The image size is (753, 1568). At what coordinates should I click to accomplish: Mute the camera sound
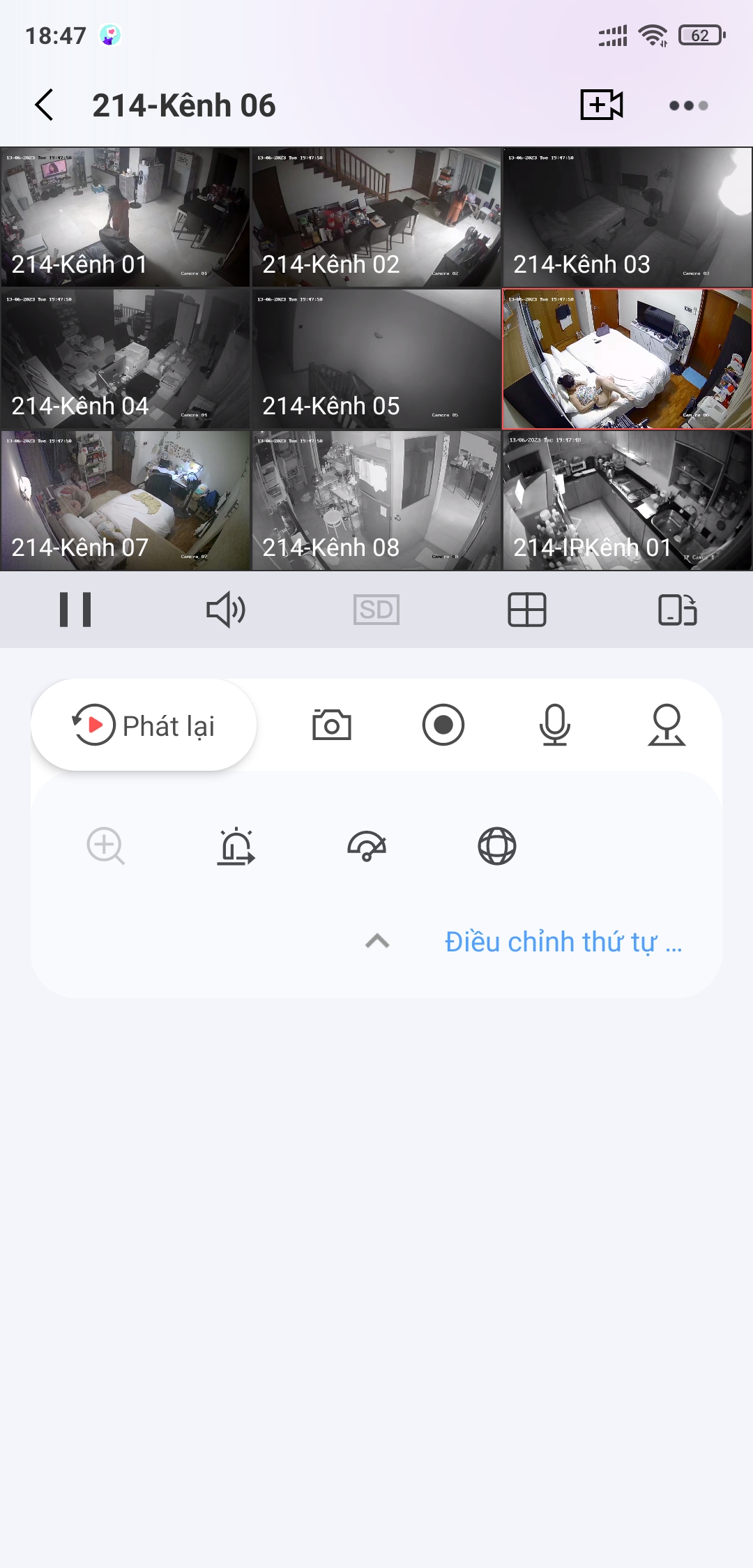click(226, 610)
